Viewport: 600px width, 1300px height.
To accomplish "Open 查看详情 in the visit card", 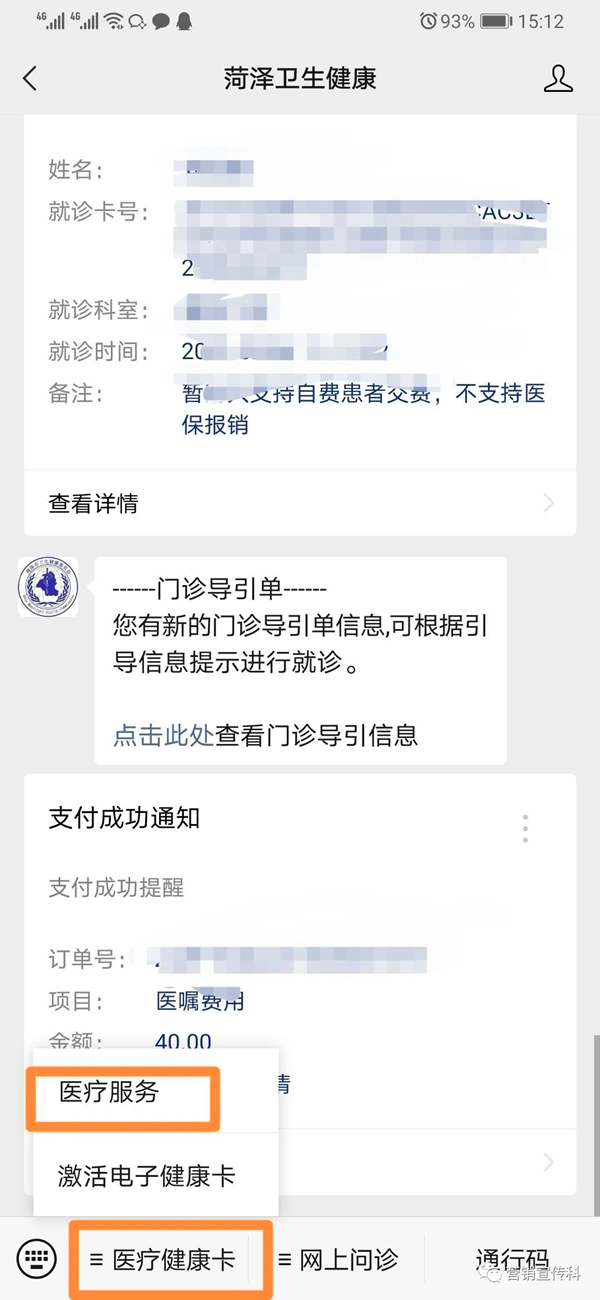I will click(x=300, y=503).
